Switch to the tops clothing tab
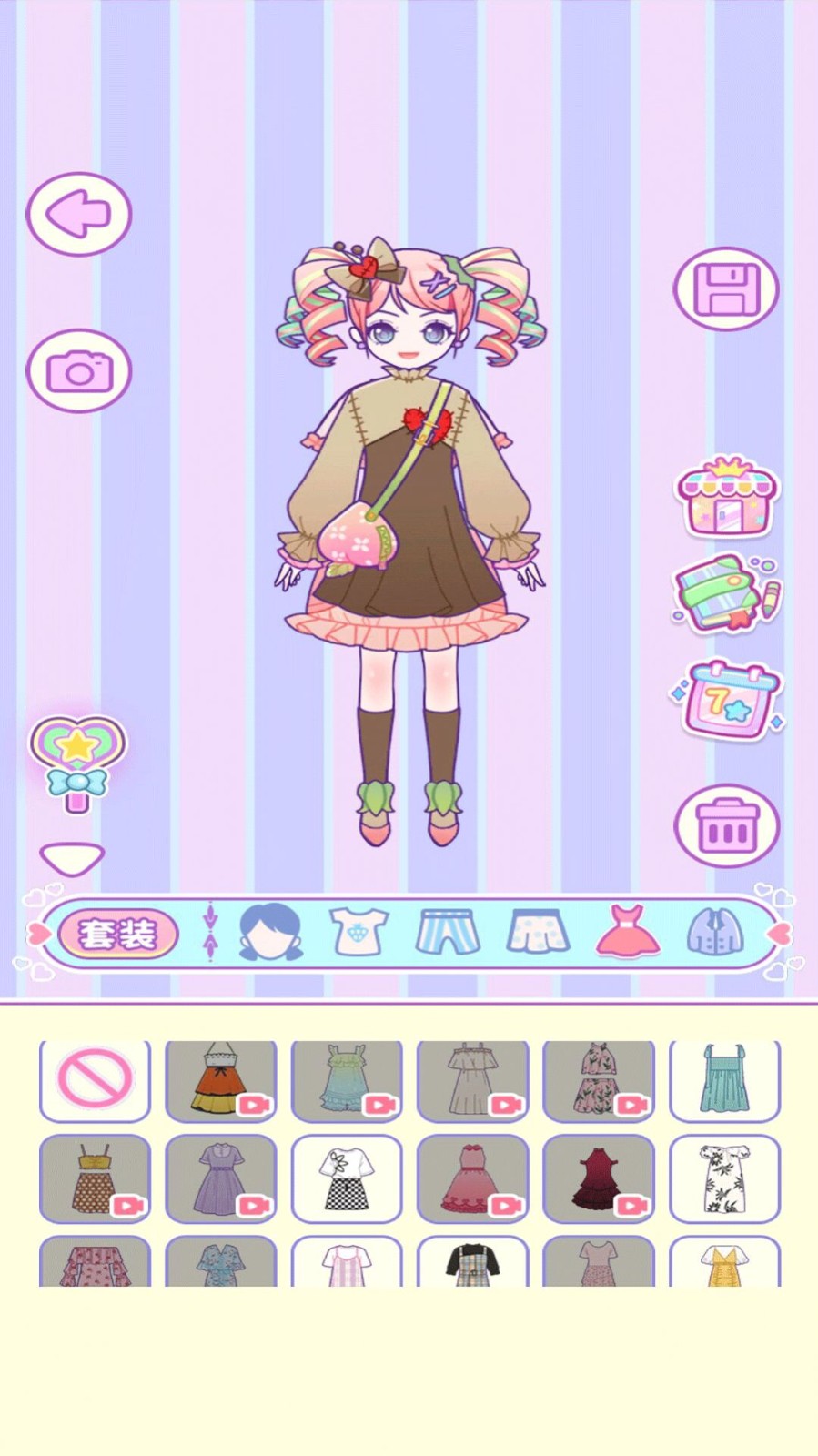The width and height of the screenshot is (818, 1456). click(x=359, y=931)
